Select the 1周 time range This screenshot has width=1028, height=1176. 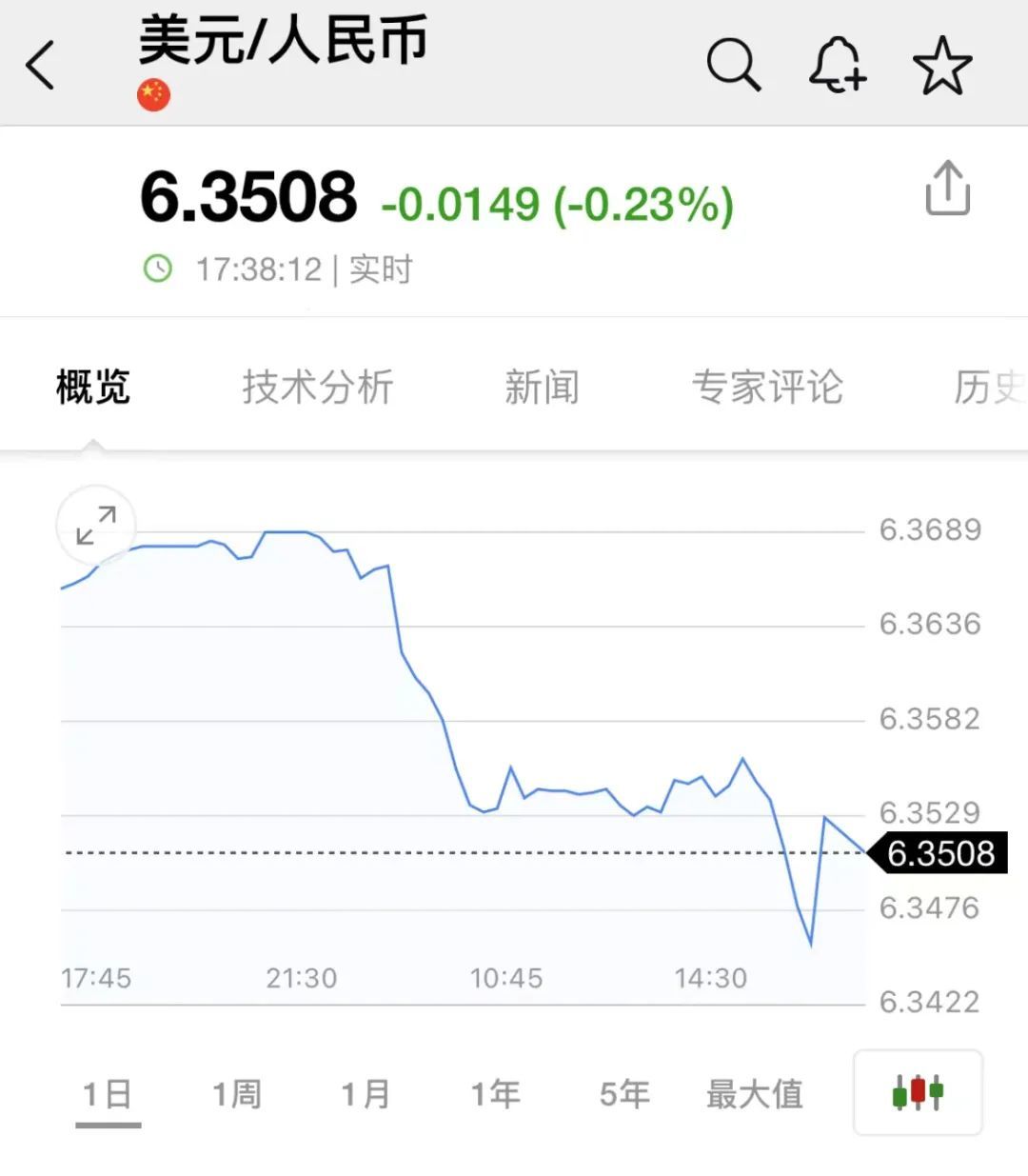(237, 1093)
